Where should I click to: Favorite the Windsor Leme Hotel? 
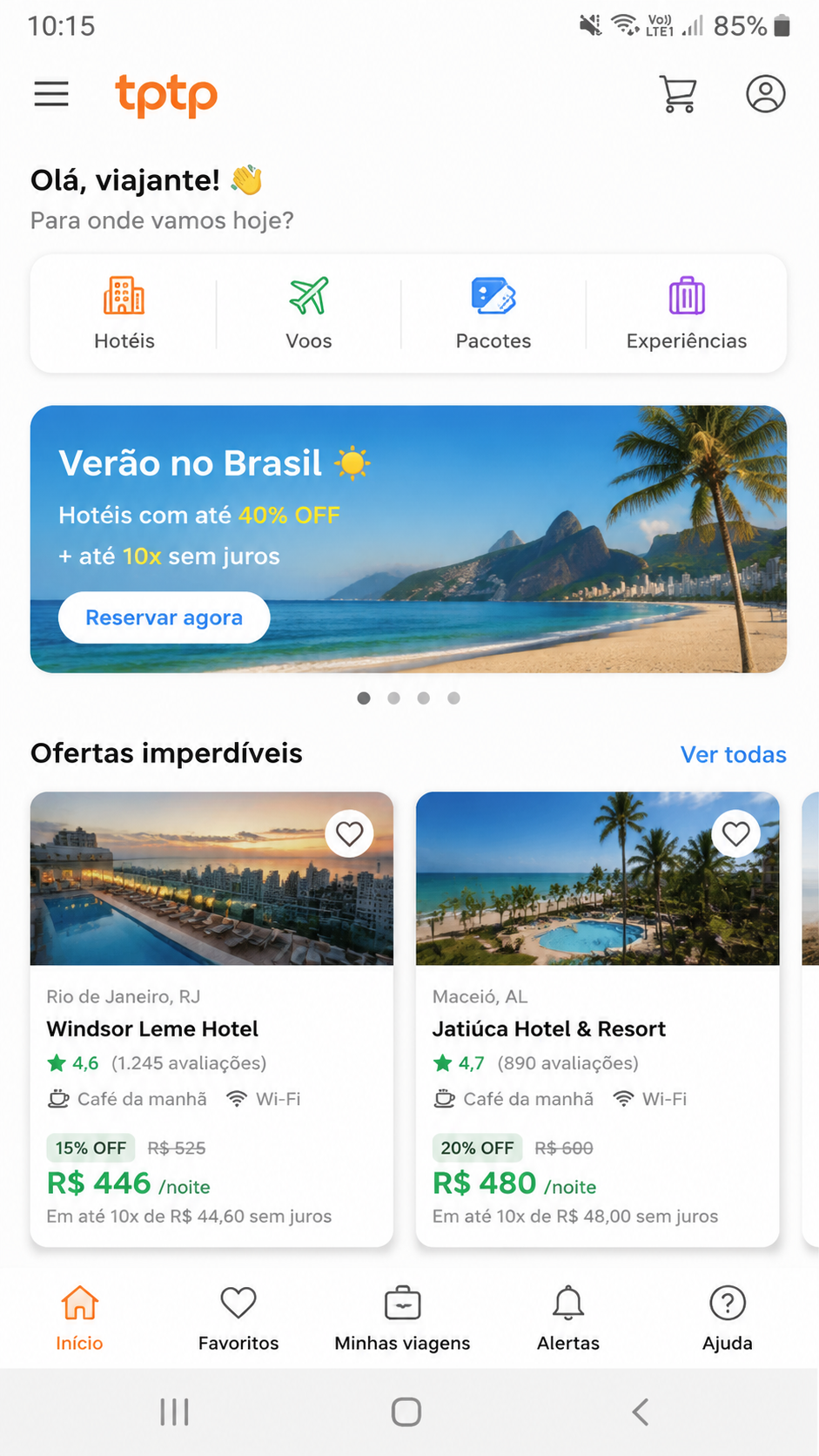coord(350,833)
